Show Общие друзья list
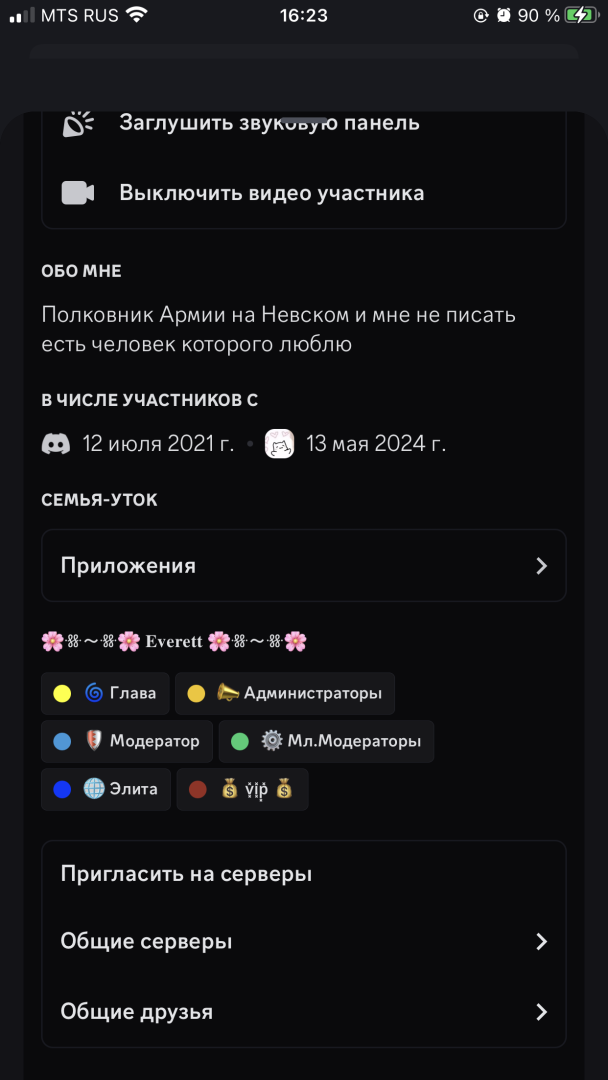608x1080 pixels. point(303,1012)
